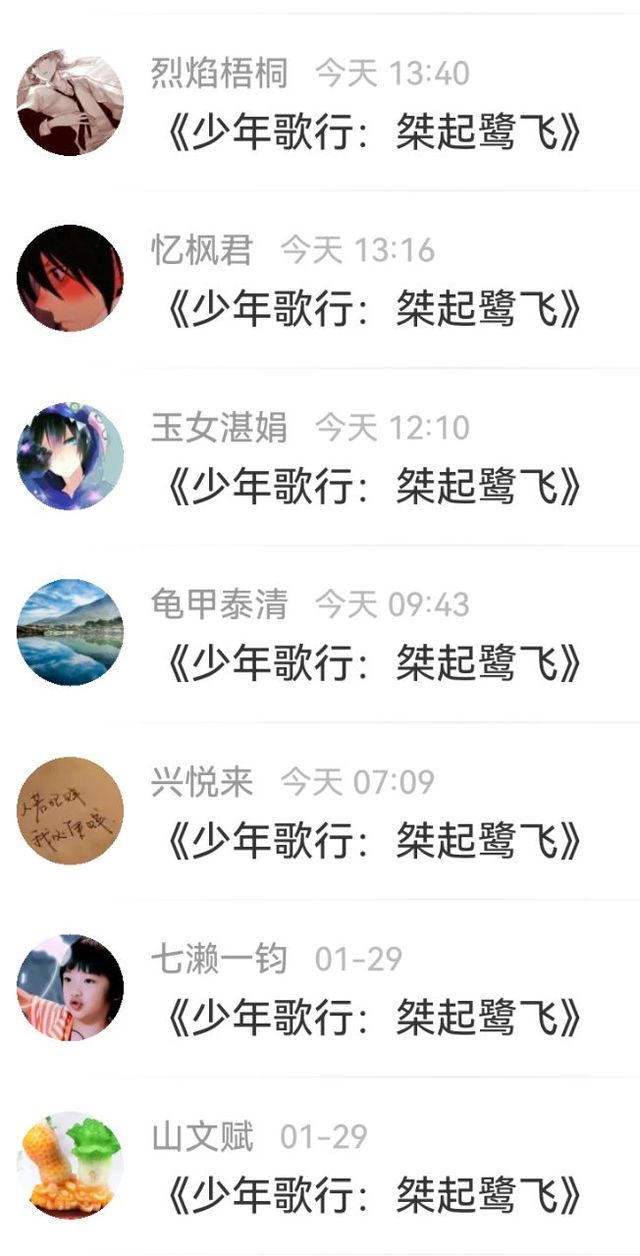Tap 龟甲泰清's landscape avatar
This screenshot has height=1256, width=640.
coord(70,633)
